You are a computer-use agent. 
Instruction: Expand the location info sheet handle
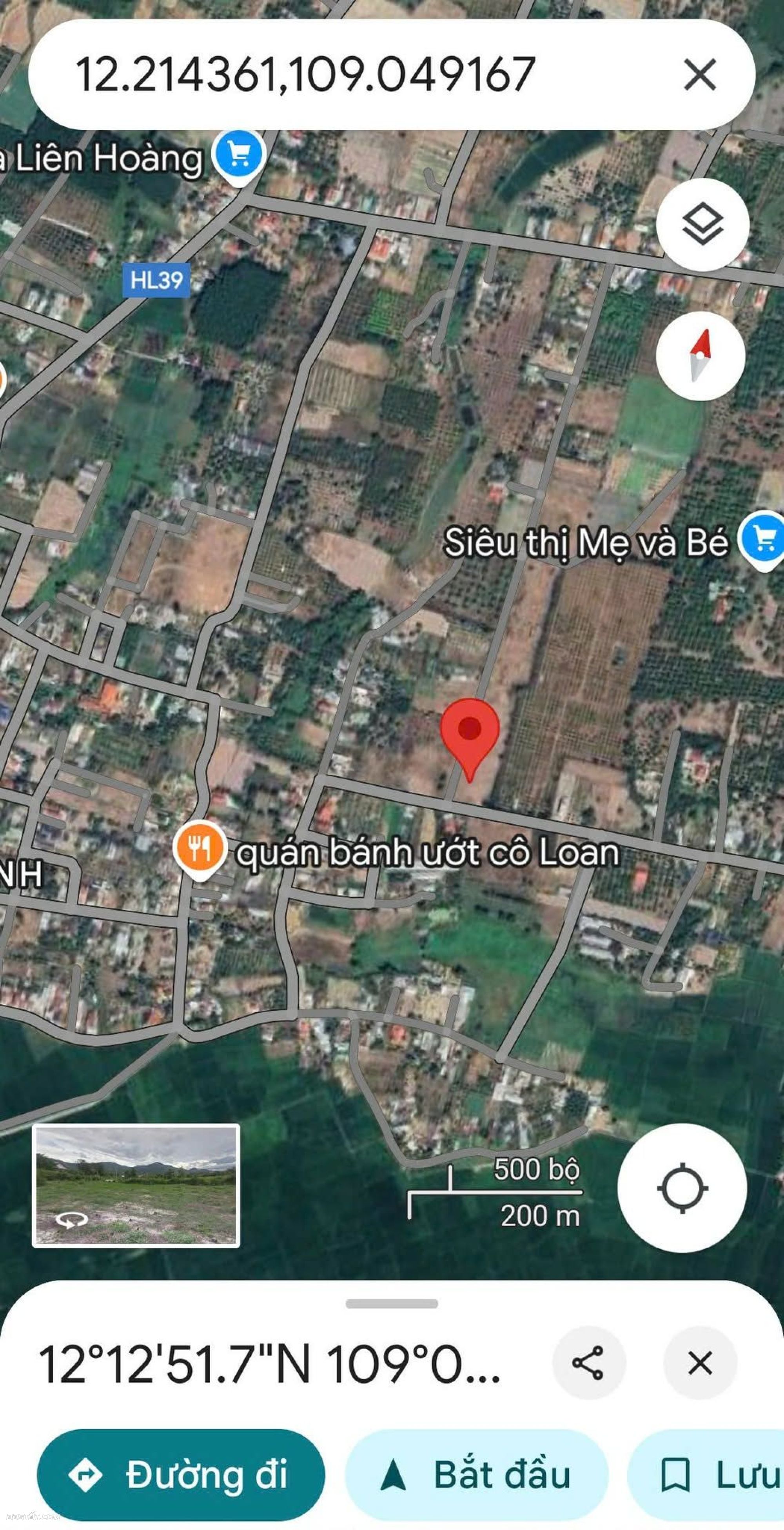pos(392,1304)
